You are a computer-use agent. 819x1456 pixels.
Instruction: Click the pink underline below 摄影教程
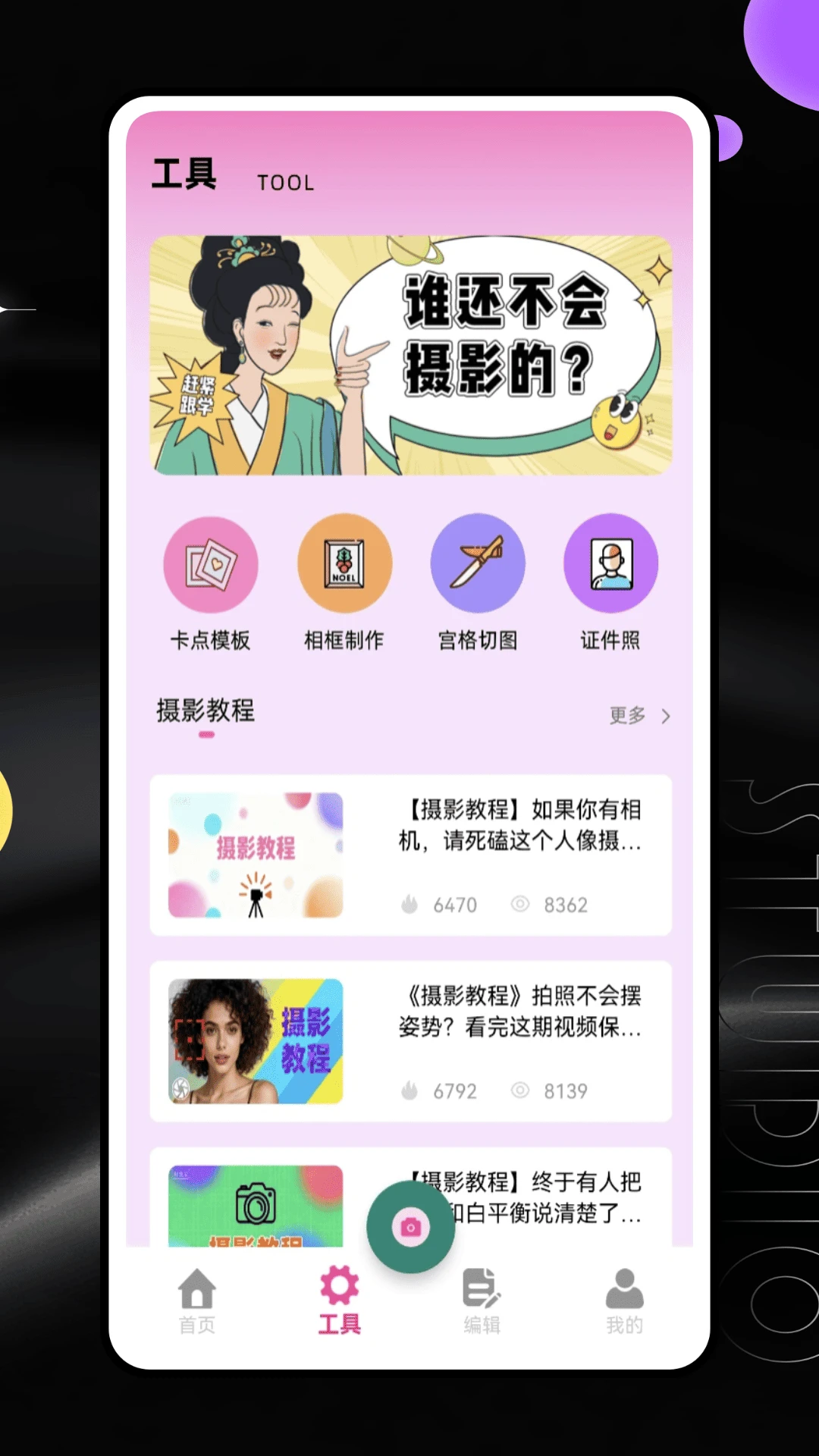click(x=206, y=736)
